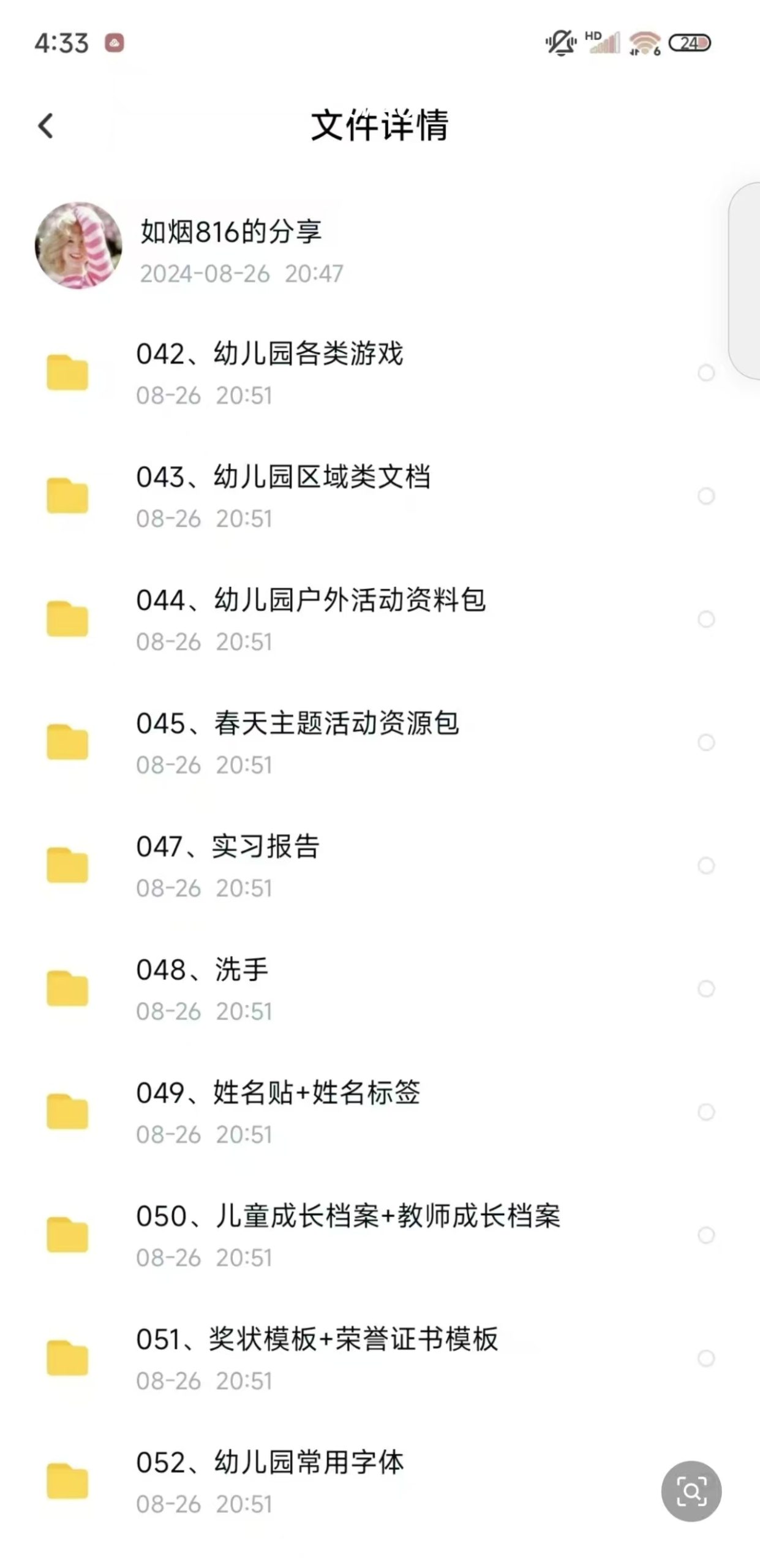
Task: Go back from the 文件详情 page
Action: pos(46,126)
